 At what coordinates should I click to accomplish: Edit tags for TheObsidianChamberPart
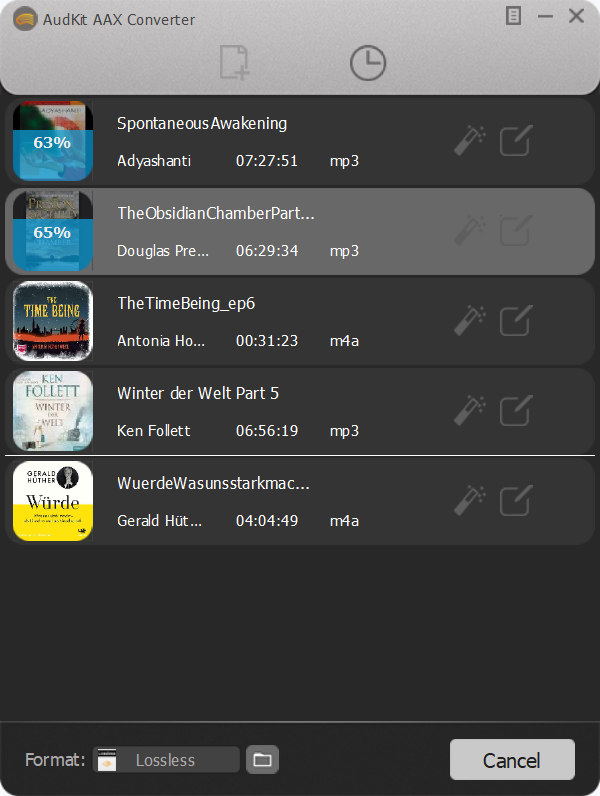pos(515,231)
